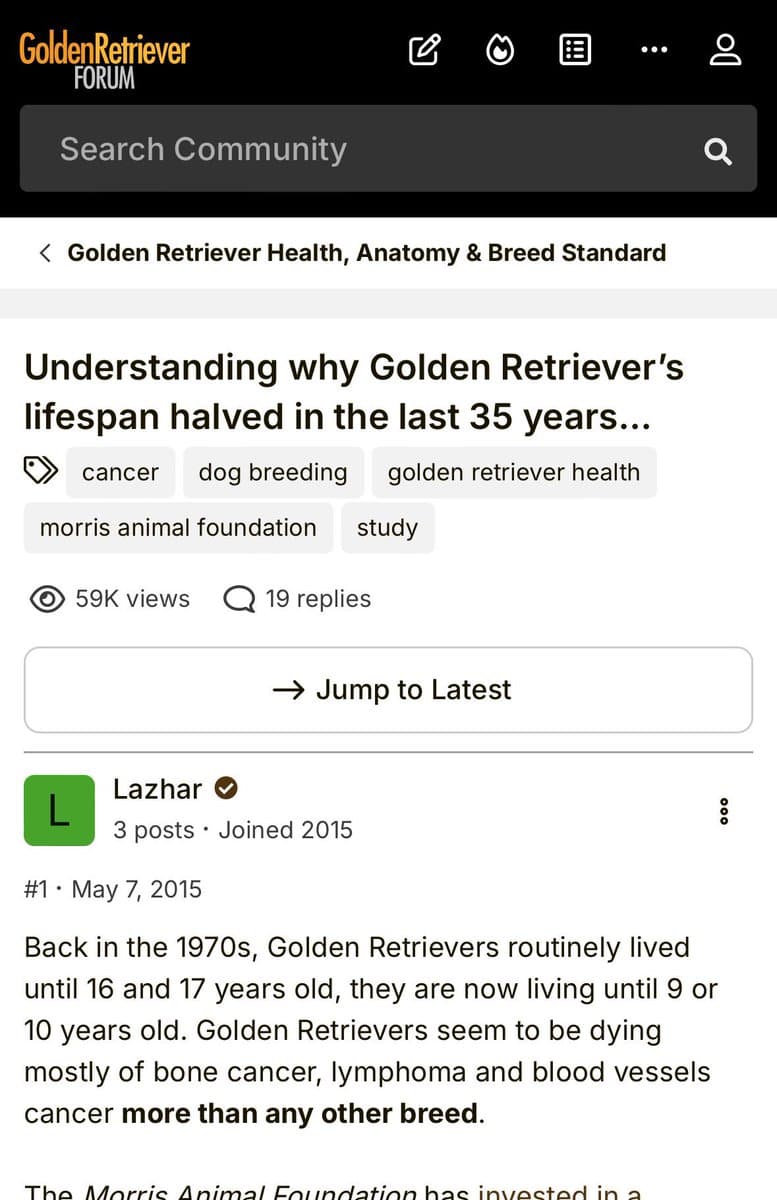777x1200 pixels.
Task: Select the dog breeding tag
Action: click(x=273, y=472)
